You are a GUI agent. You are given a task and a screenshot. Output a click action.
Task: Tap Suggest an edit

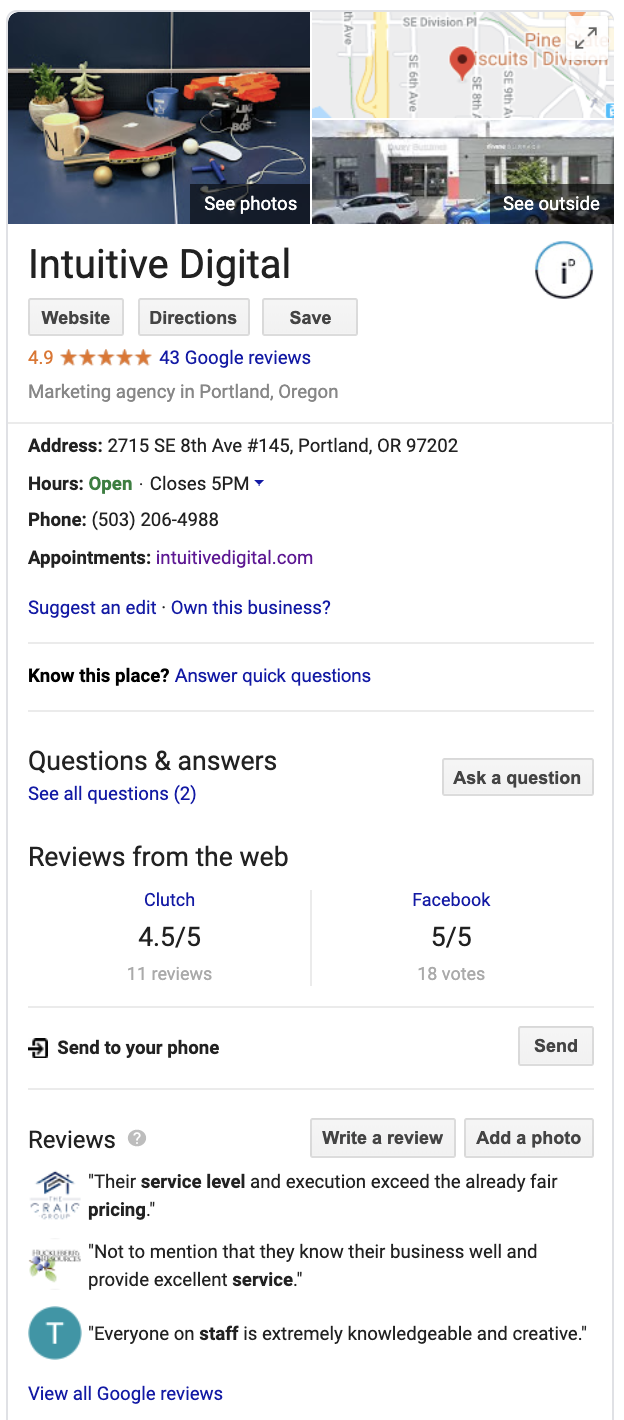point(92,608)
